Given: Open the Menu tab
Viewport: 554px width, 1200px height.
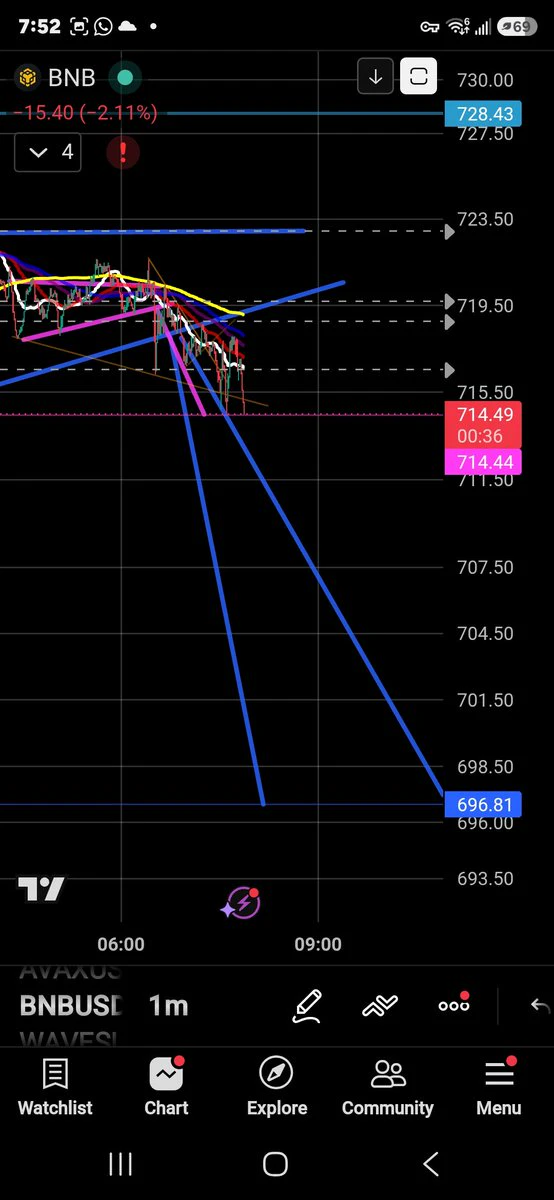Looking at the screenshot, I should [498, 1087].
